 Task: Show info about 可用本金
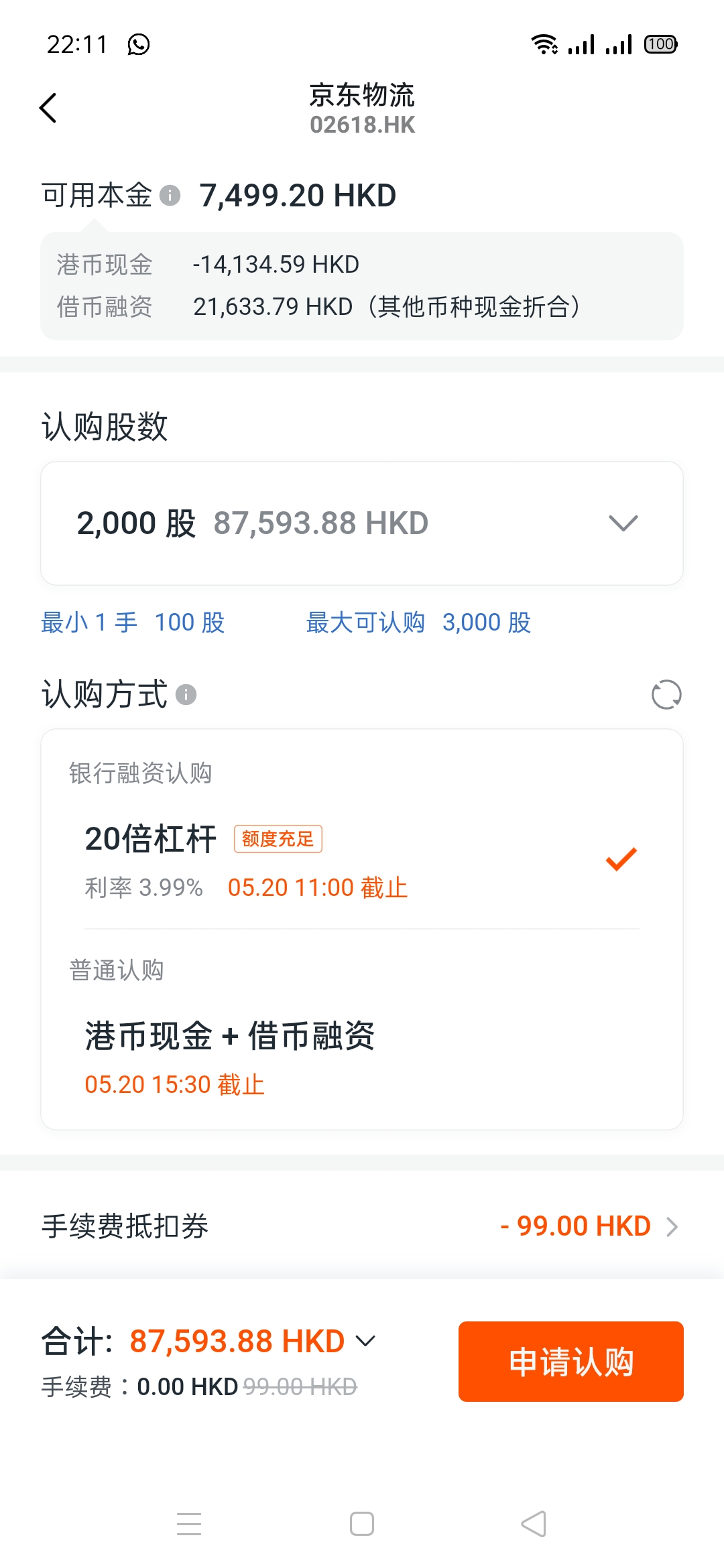[x=170, y=196]
